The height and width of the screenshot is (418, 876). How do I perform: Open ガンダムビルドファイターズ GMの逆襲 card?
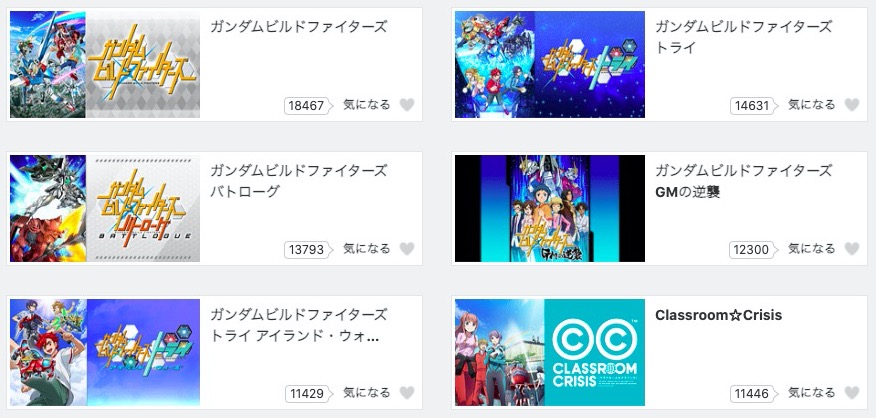point(743,180)
